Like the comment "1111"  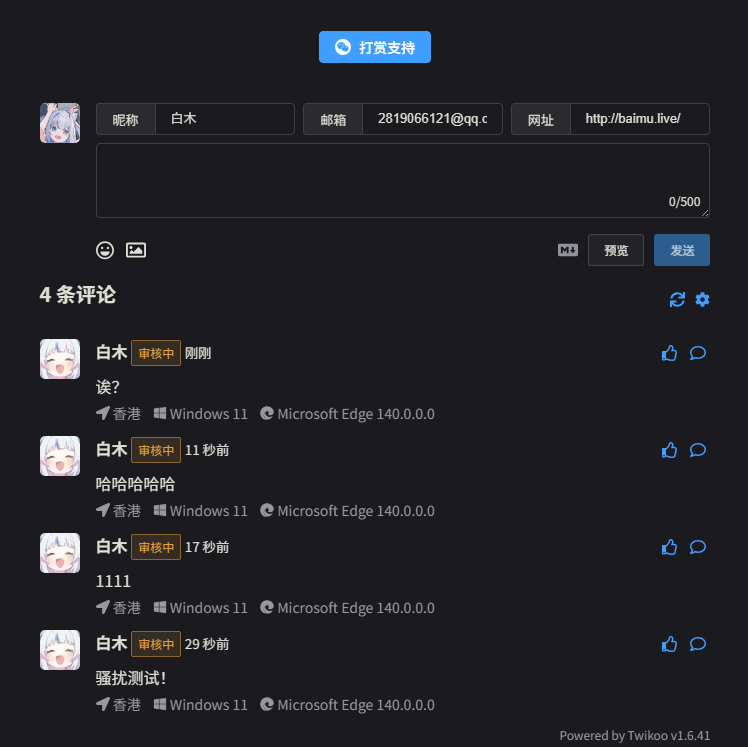click(x=670, y=547)
